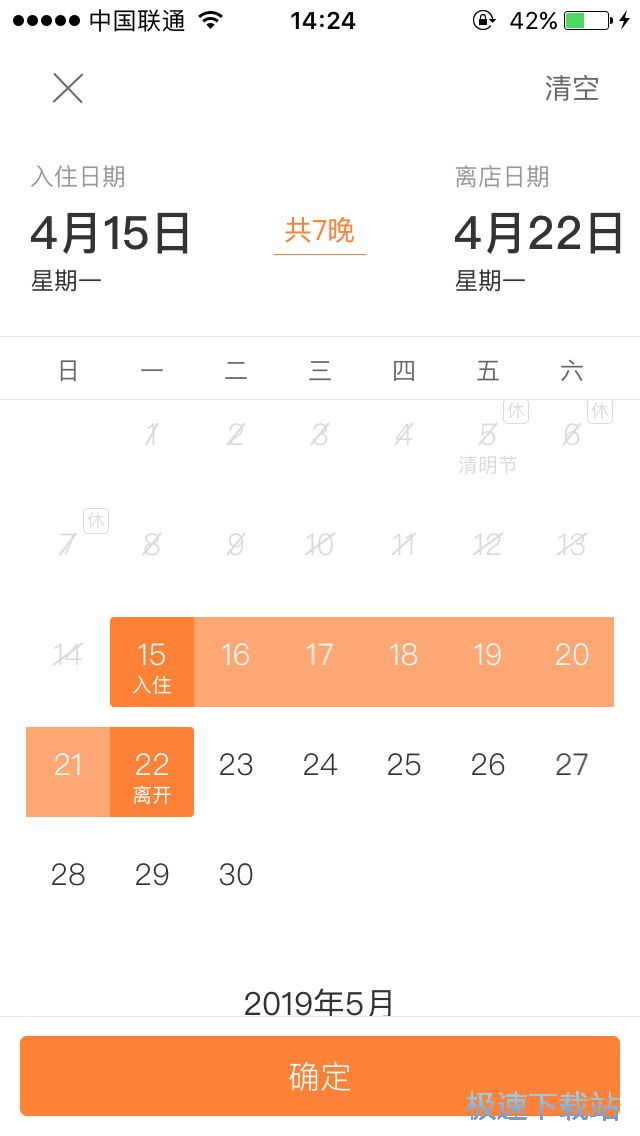Pick April 28 date
This screenshot has height=1136, width=640.
68,875
